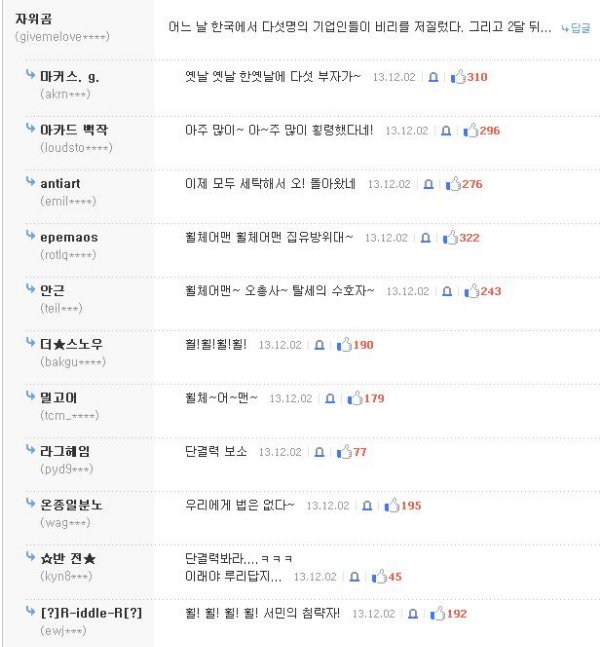
Task: Like 더★스노우's reply
Action: (x=344, y=345)
